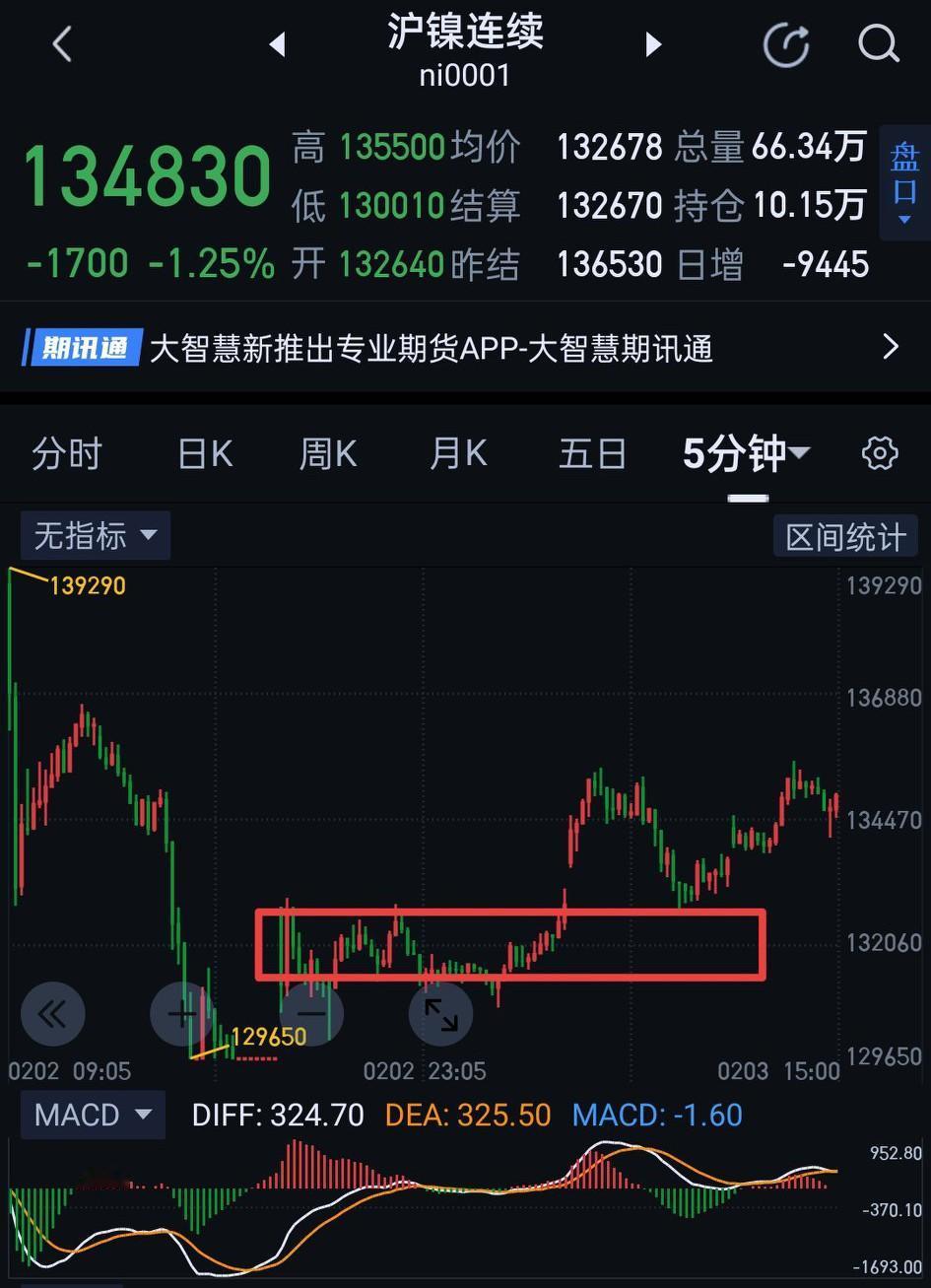Rewind the chart with the double-left arrows
This screenshot has width=931, height=1288.
pos(52,1013)
